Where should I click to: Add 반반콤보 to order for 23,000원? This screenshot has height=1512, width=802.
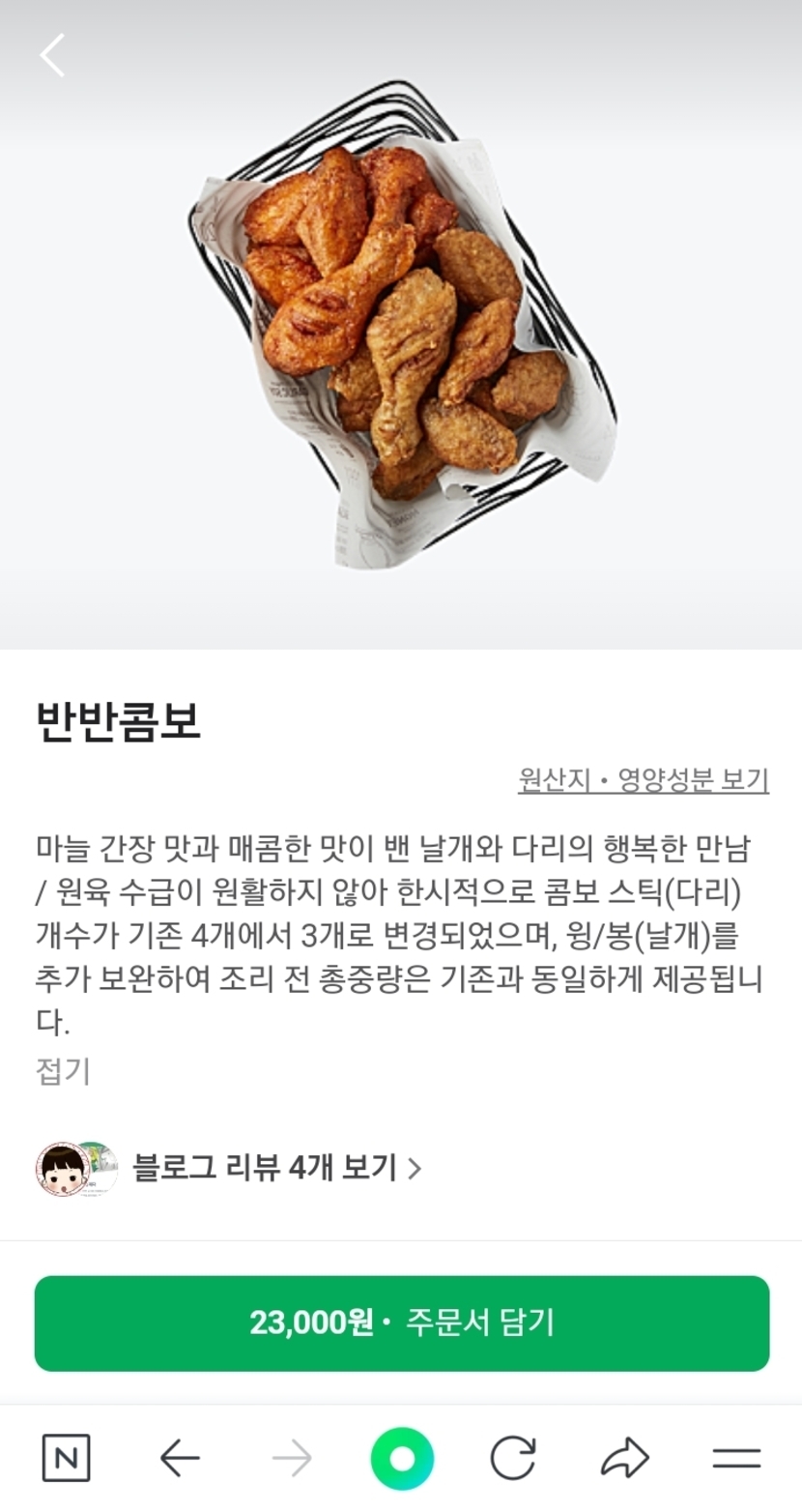(x=402, y=1323)
